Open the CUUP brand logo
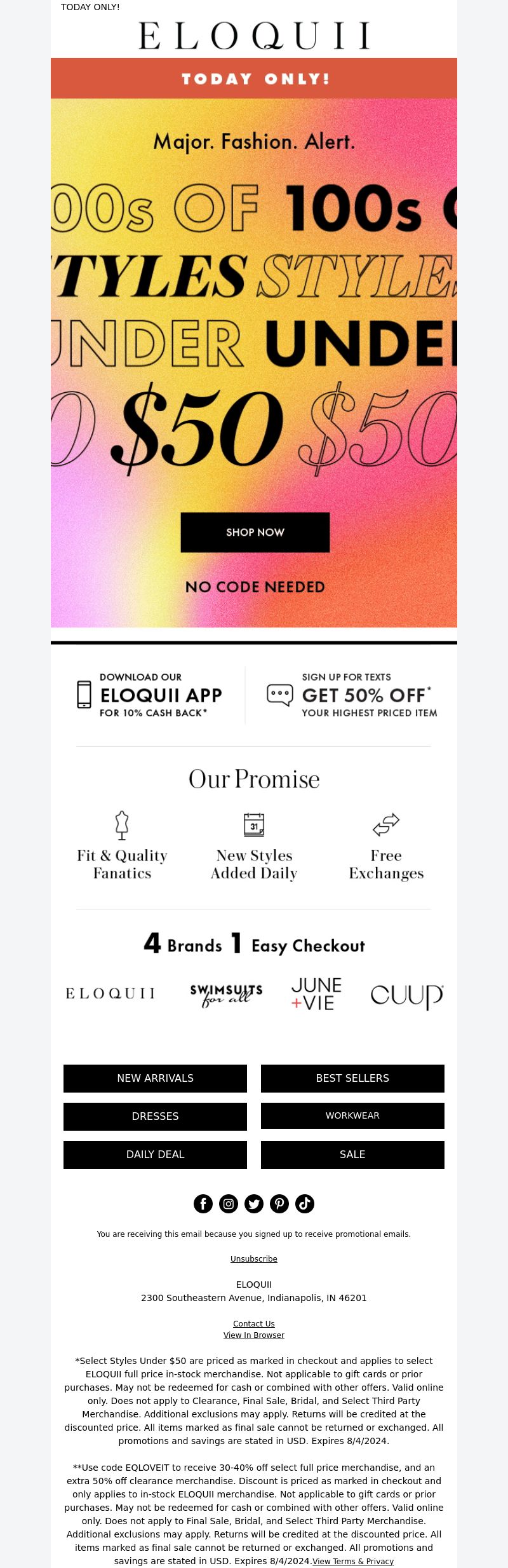The width and height of the screenshot is (508, 1568). [x=406, y=995]
